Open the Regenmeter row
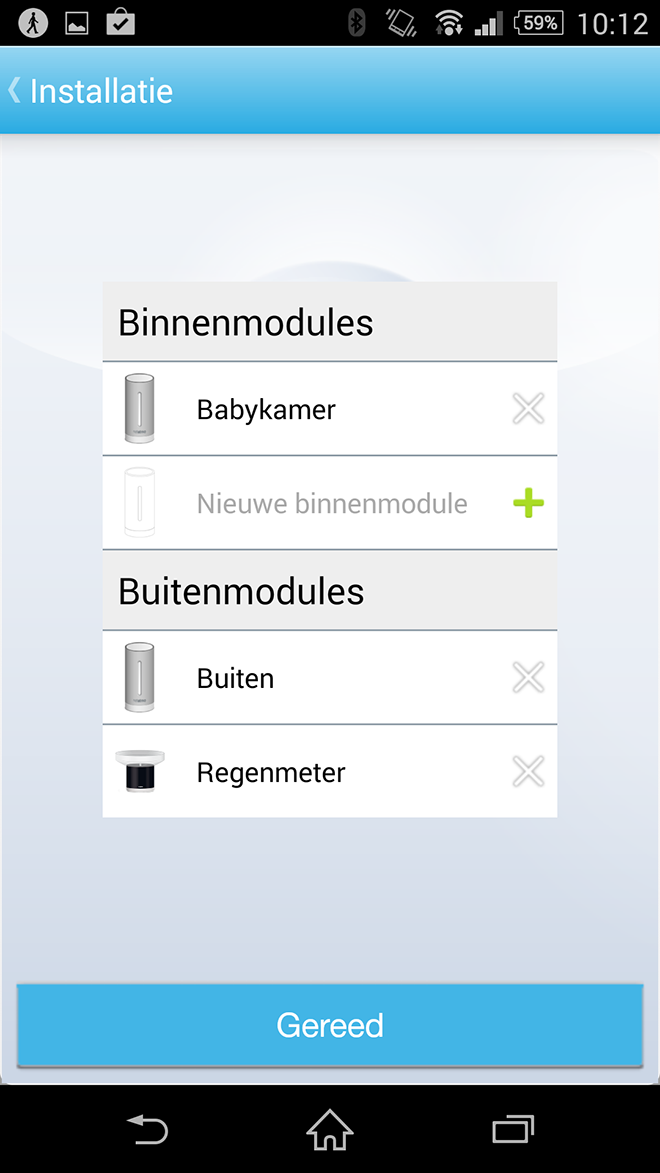The width and height of the screenshot is (660, 1173). click(329, 771)
